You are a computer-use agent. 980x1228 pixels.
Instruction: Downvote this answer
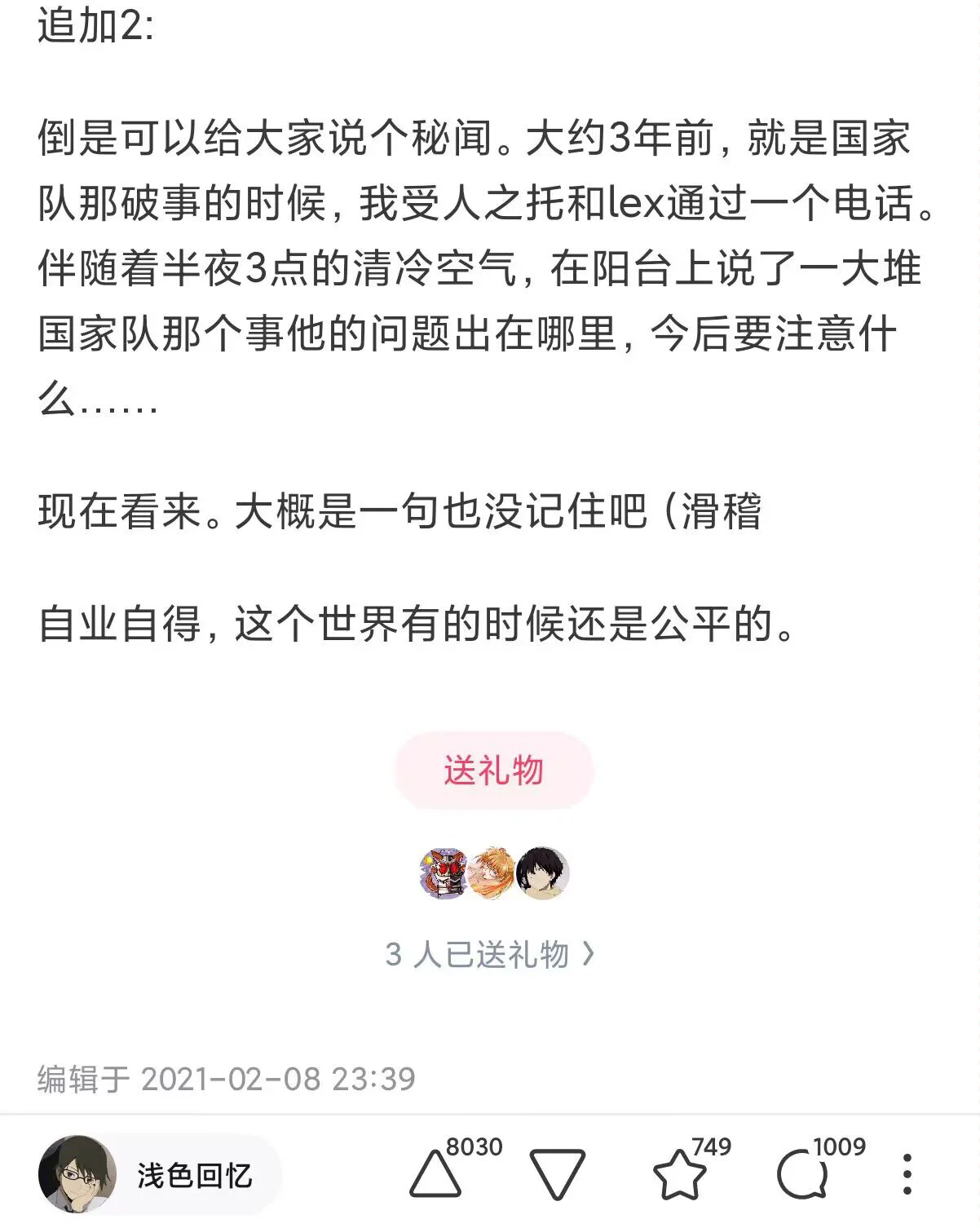pos(558,1174)
